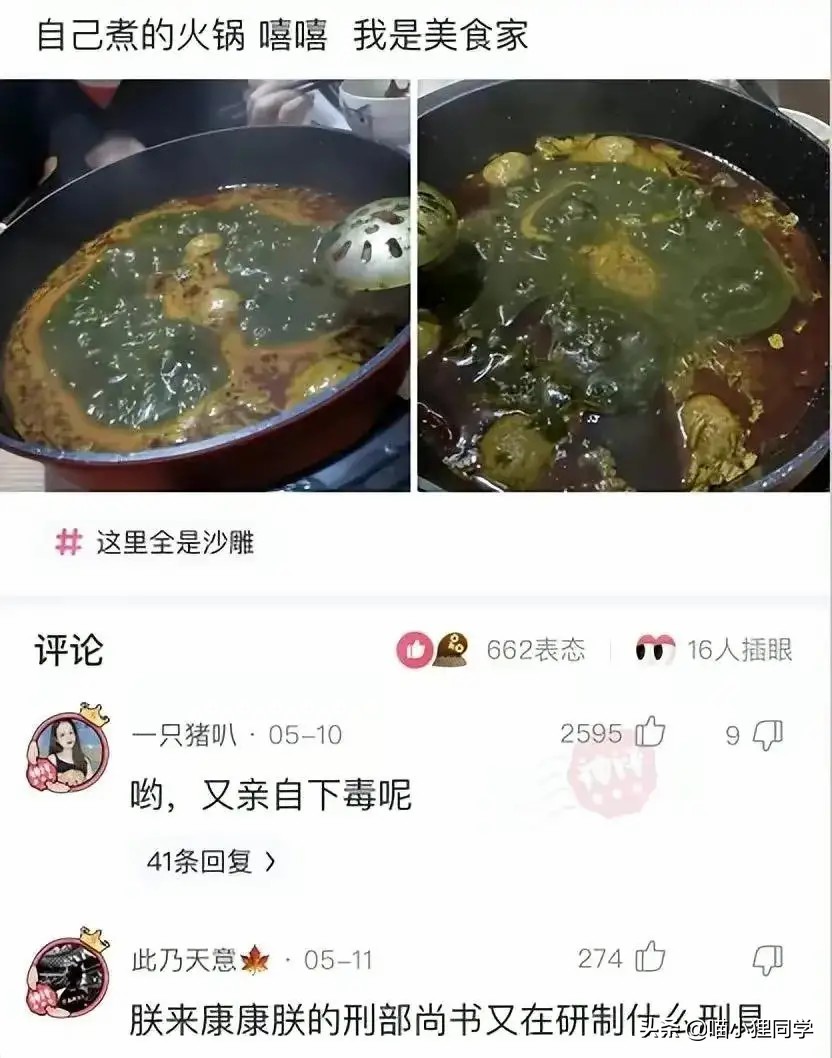The image size is (832, 1058).
Task: Dislike 此乃天意's comment
Action: [x=768, y=959]
